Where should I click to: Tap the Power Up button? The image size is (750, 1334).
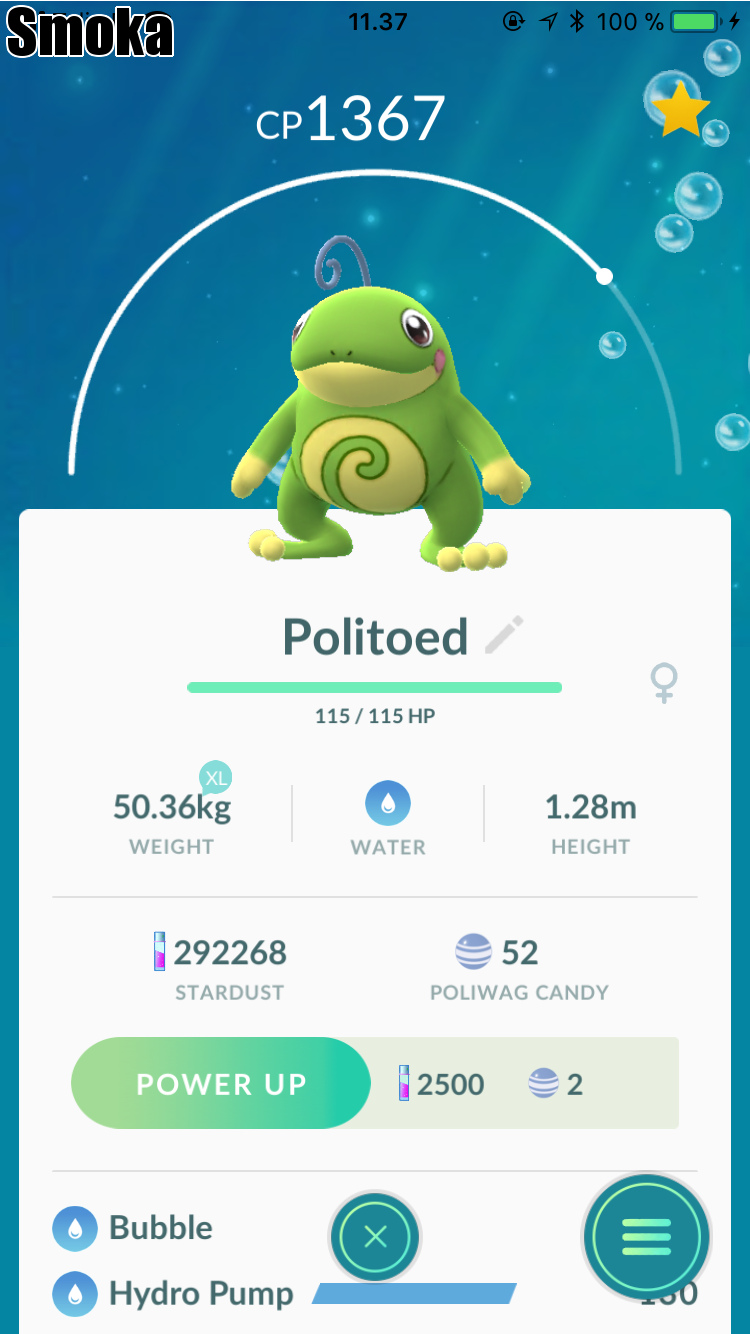pos(221,1084)
